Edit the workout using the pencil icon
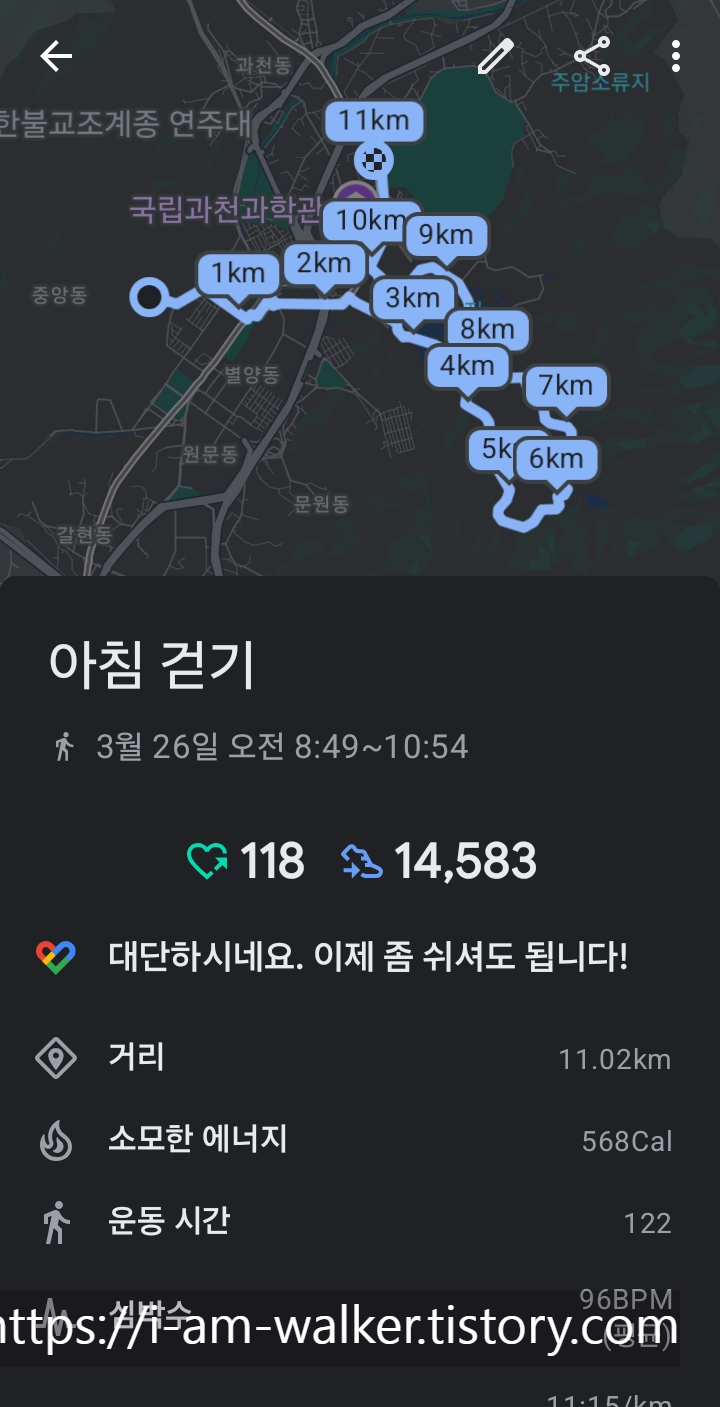This screenshot has width=720, height=1407. pos(497,58)
